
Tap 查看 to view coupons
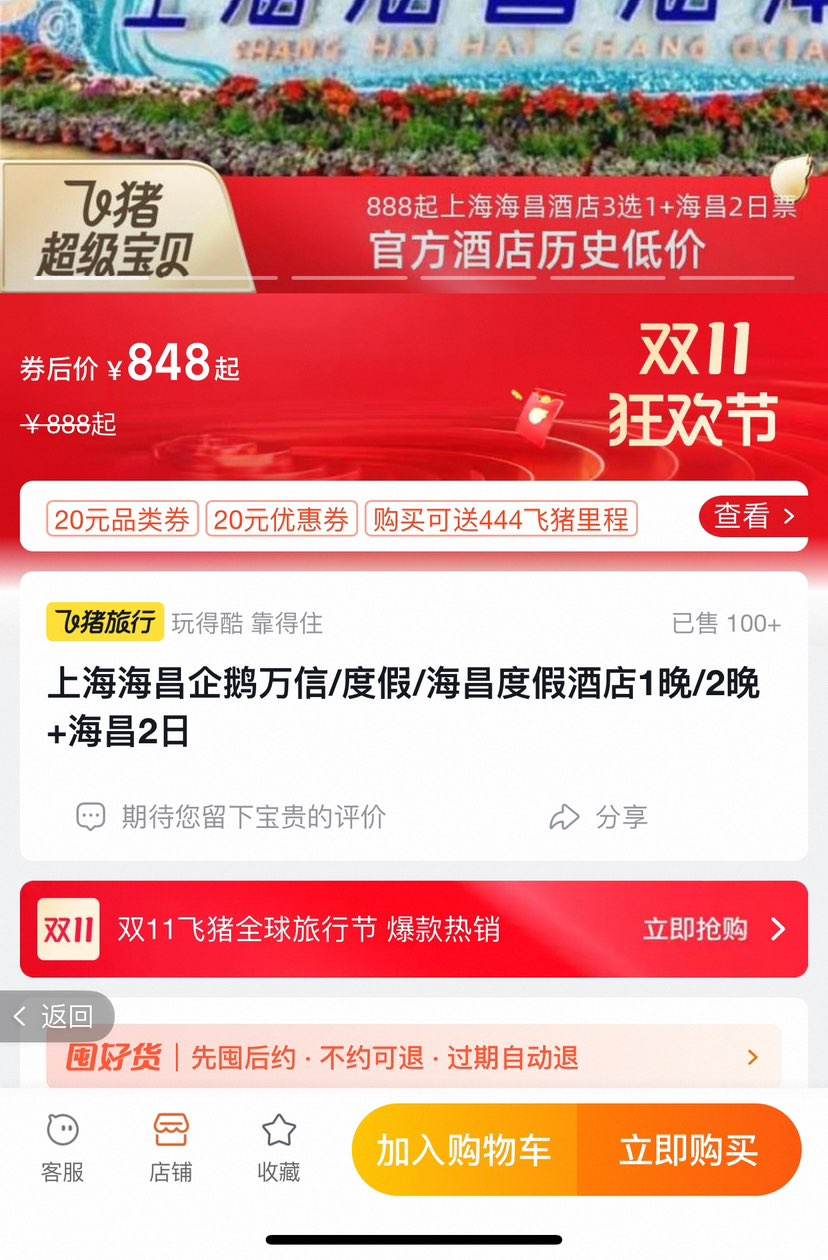(753, 516)
